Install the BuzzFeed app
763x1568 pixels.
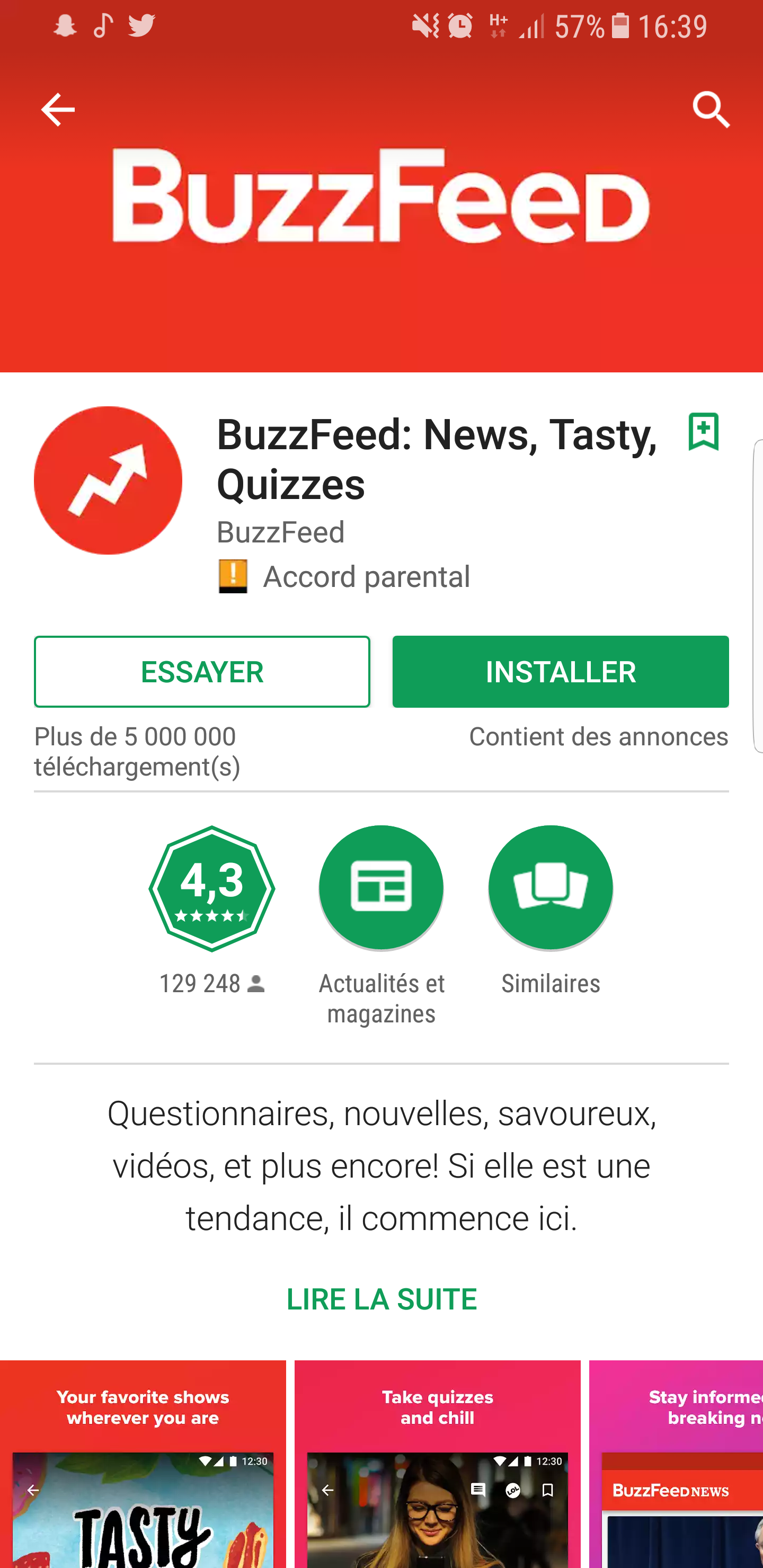560,671
